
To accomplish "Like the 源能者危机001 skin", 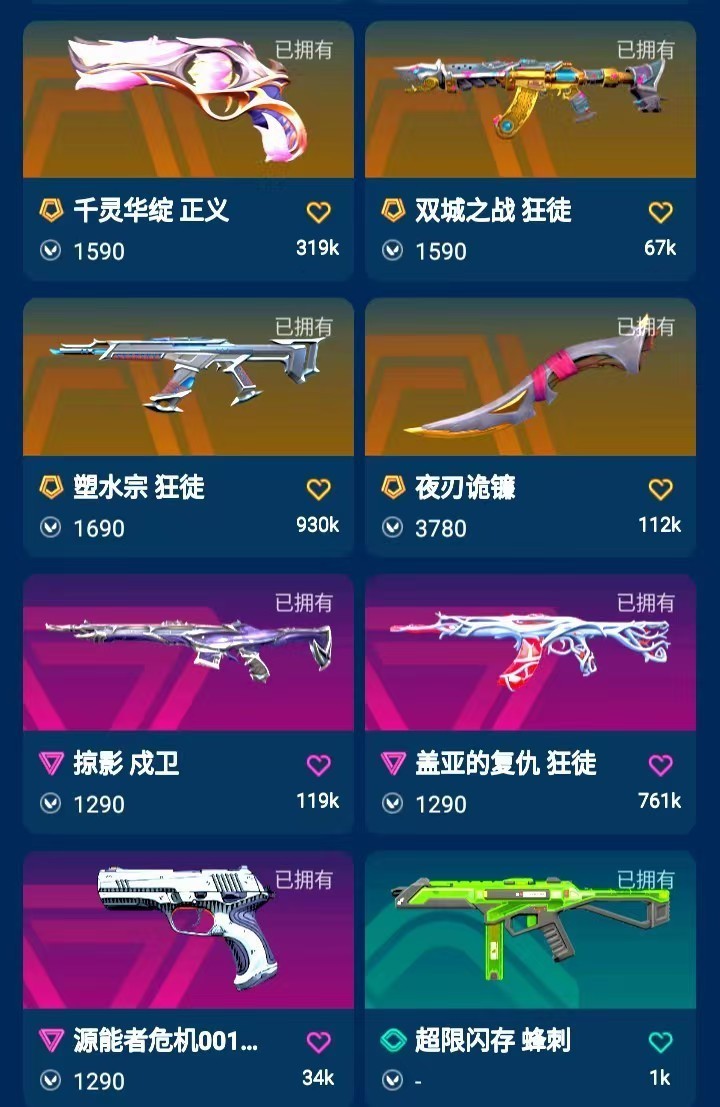I will (x=318, y=1042).
